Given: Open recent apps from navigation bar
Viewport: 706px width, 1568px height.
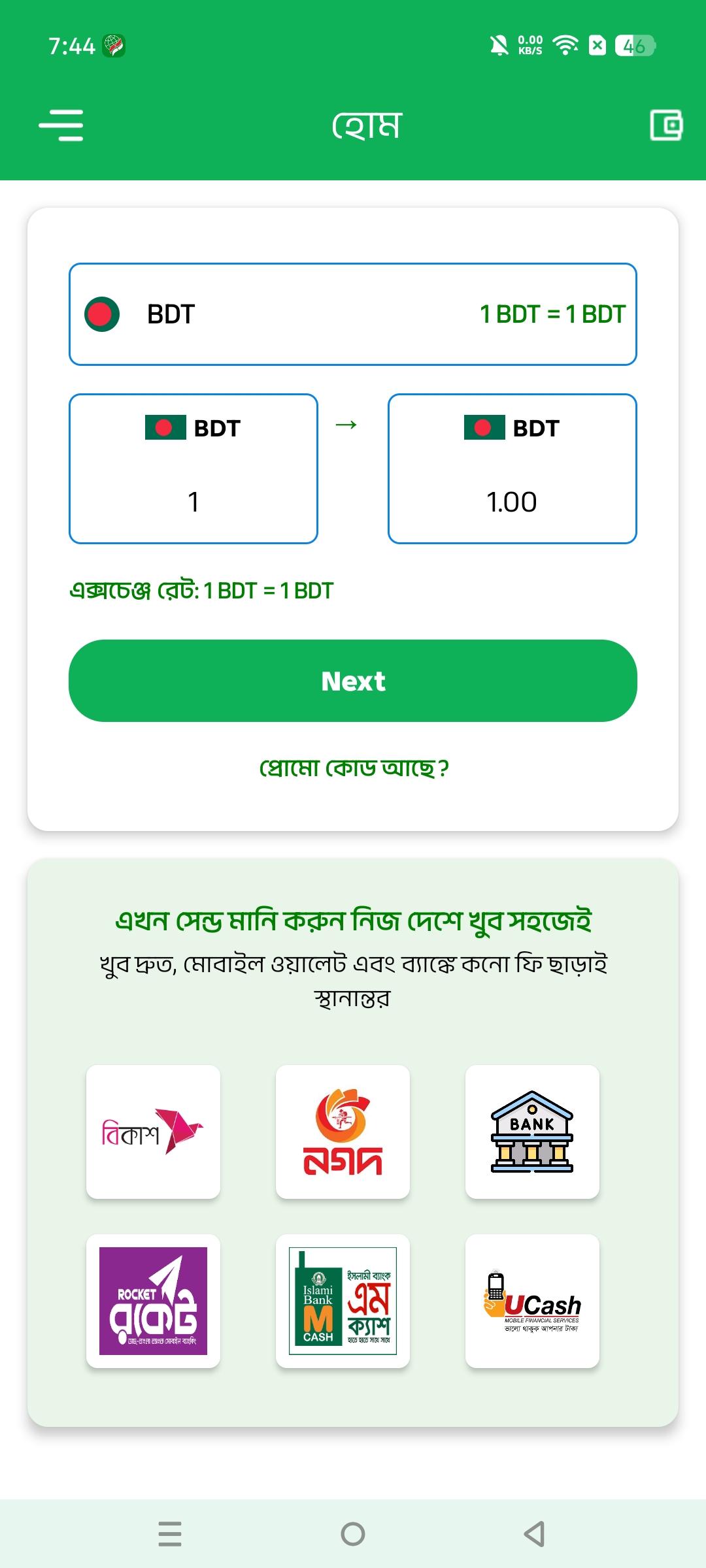Looking at the screenshot, I should pyautogui.click(x=170, y=1533).
